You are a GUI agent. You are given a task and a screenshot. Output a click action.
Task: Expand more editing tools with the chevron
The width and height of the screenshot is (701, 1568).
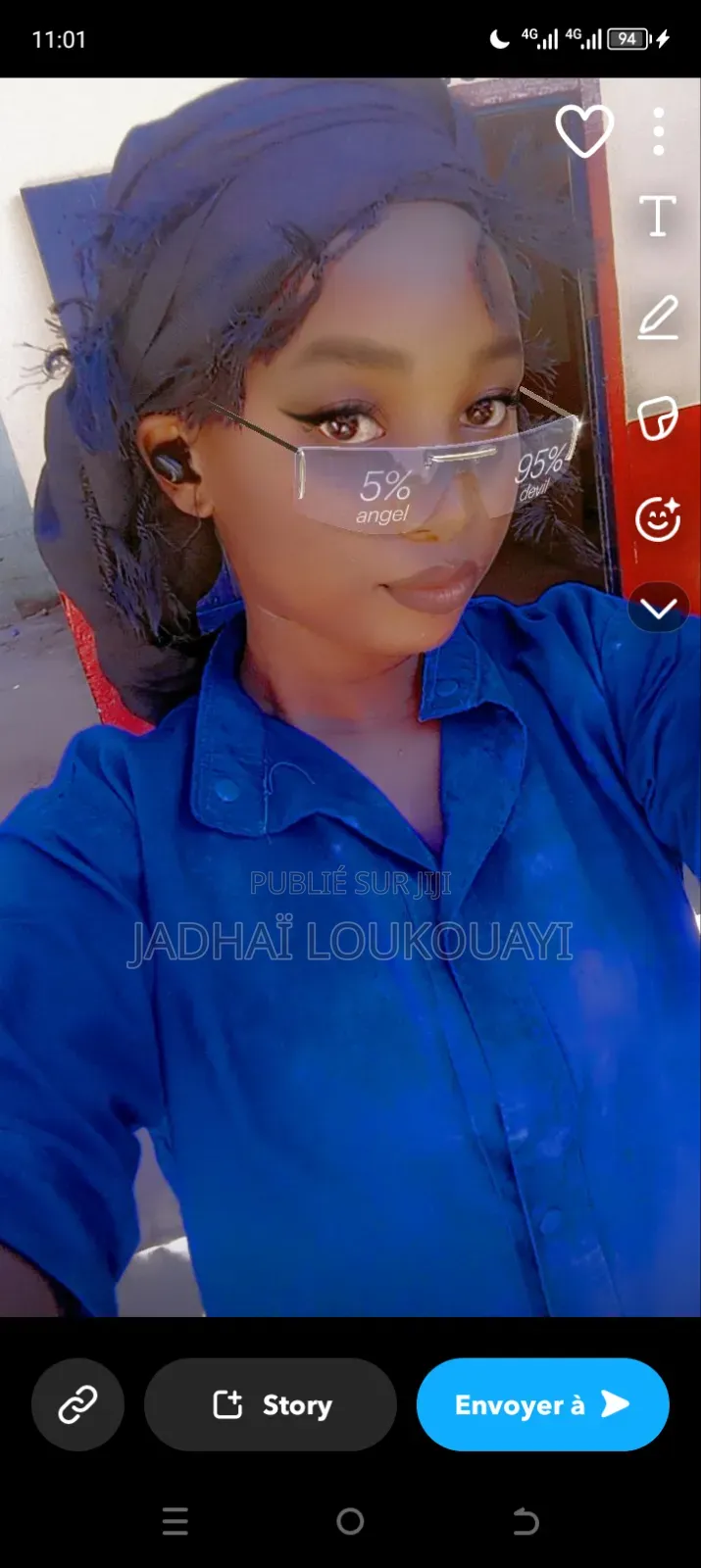659,609
